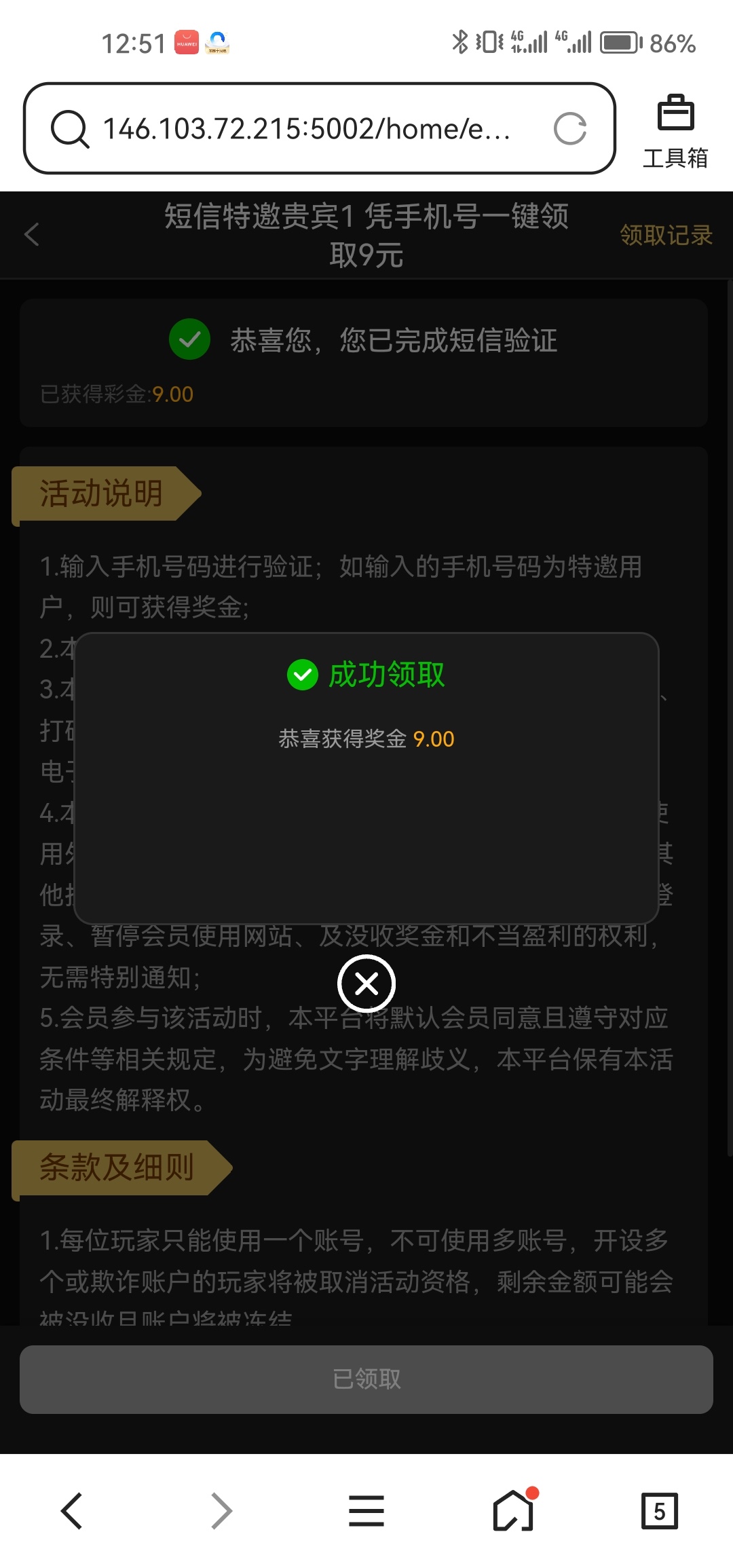Tap the address bar to edit the URL
Screen dimensions: 733x1568
point(305,128)
